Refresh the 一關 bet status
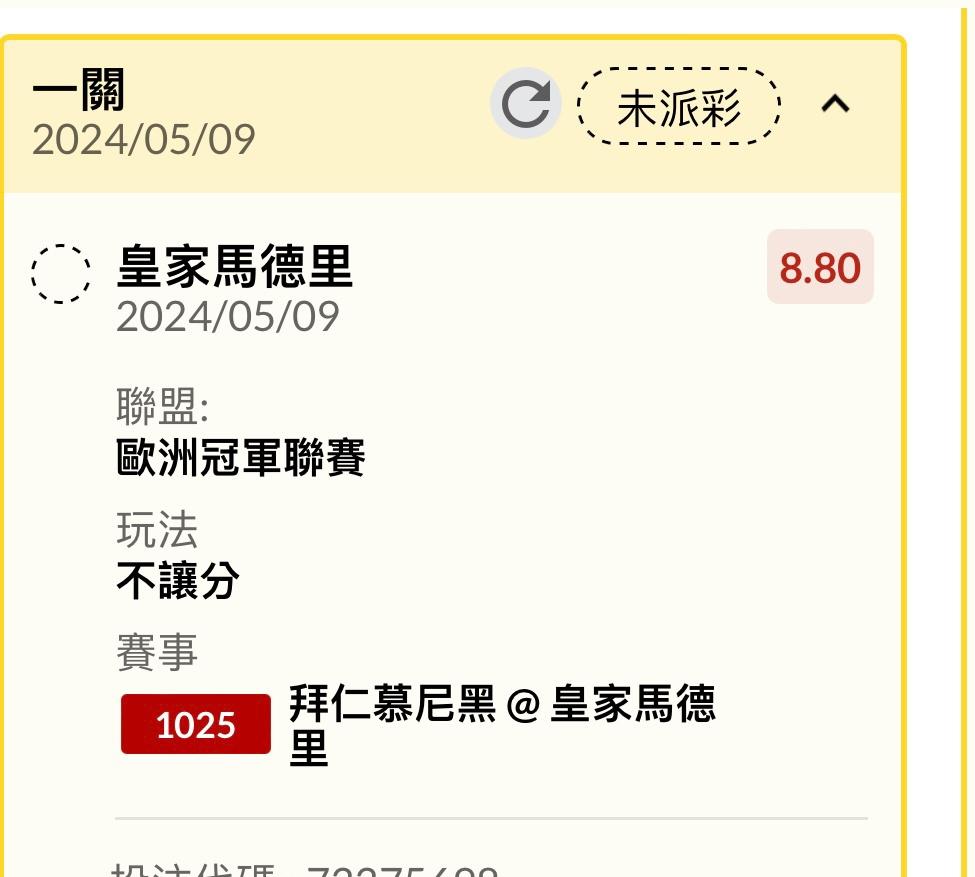Image resolution: width=975 pixels, height=877 pixels. click(x=526, y=103)
